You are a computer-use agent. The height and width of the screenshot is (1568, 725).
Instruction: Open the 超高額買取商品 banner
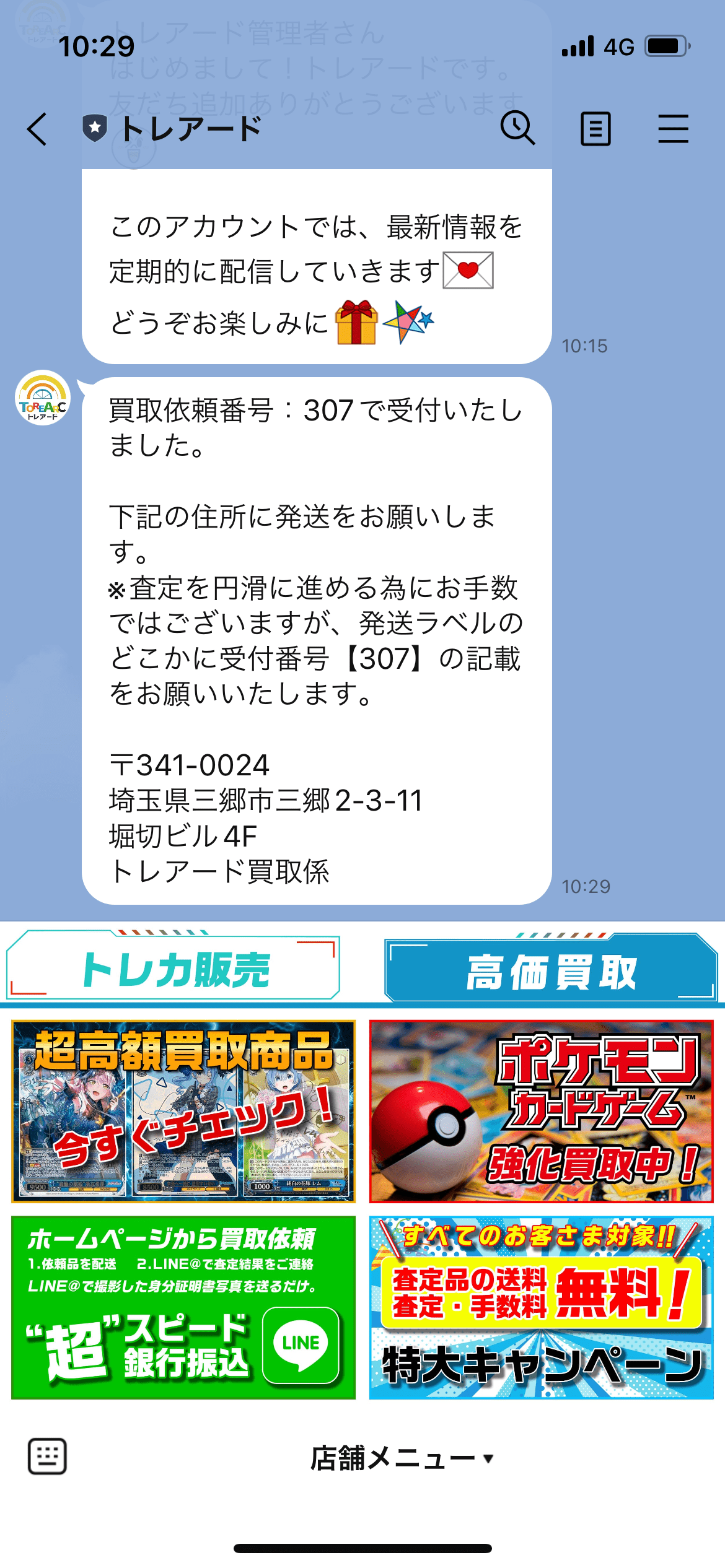[183, 1112]
